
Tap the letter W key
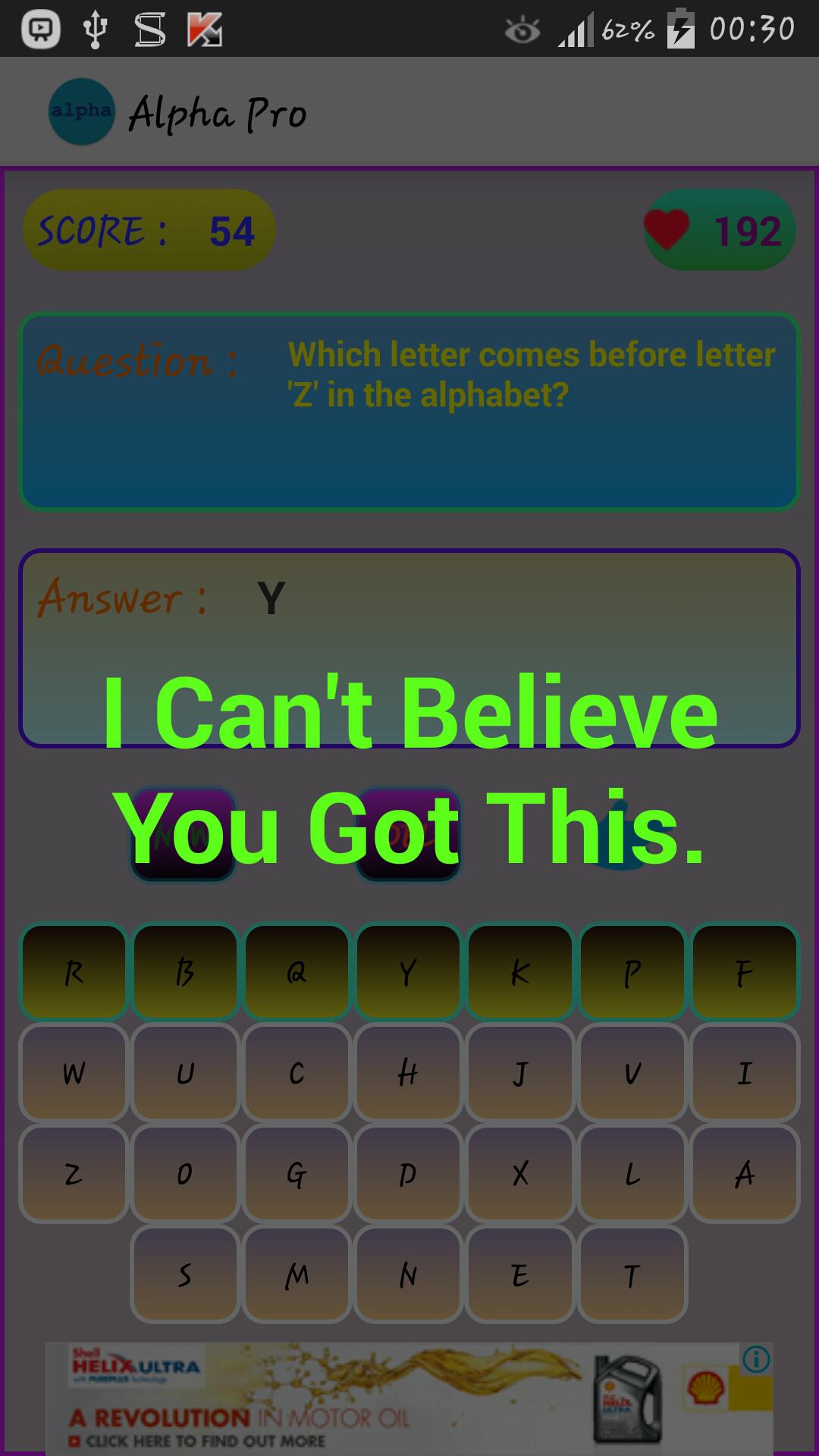tap(74, 1073)
